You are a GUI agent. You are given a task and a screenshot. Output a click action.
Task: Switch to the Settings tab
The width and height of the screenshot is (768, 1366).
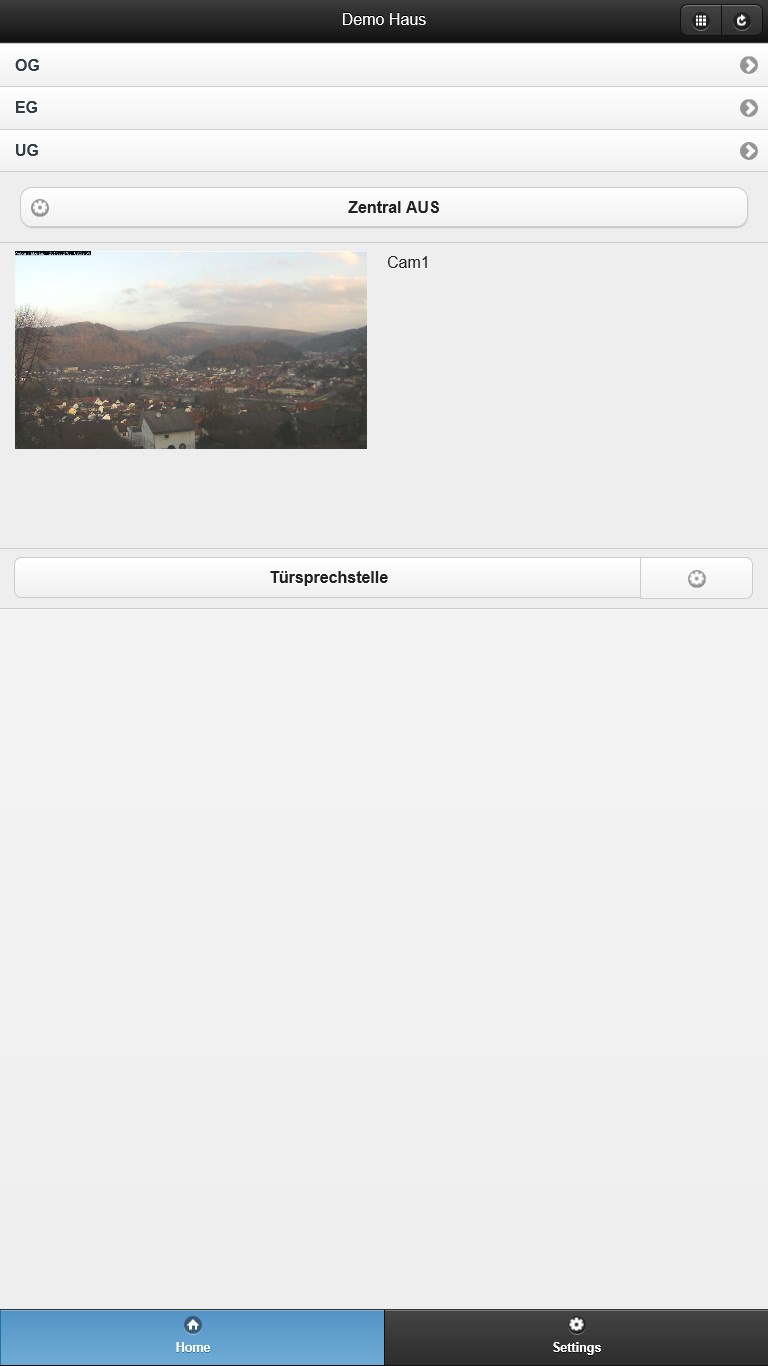(576, 1336)
